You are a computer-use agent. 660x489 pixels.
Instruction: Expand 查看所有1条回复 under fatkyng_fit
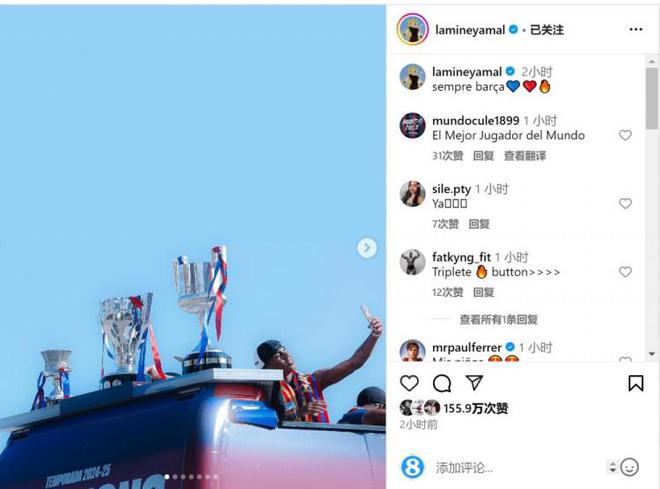pyautogui.click(x=499, y=320)
